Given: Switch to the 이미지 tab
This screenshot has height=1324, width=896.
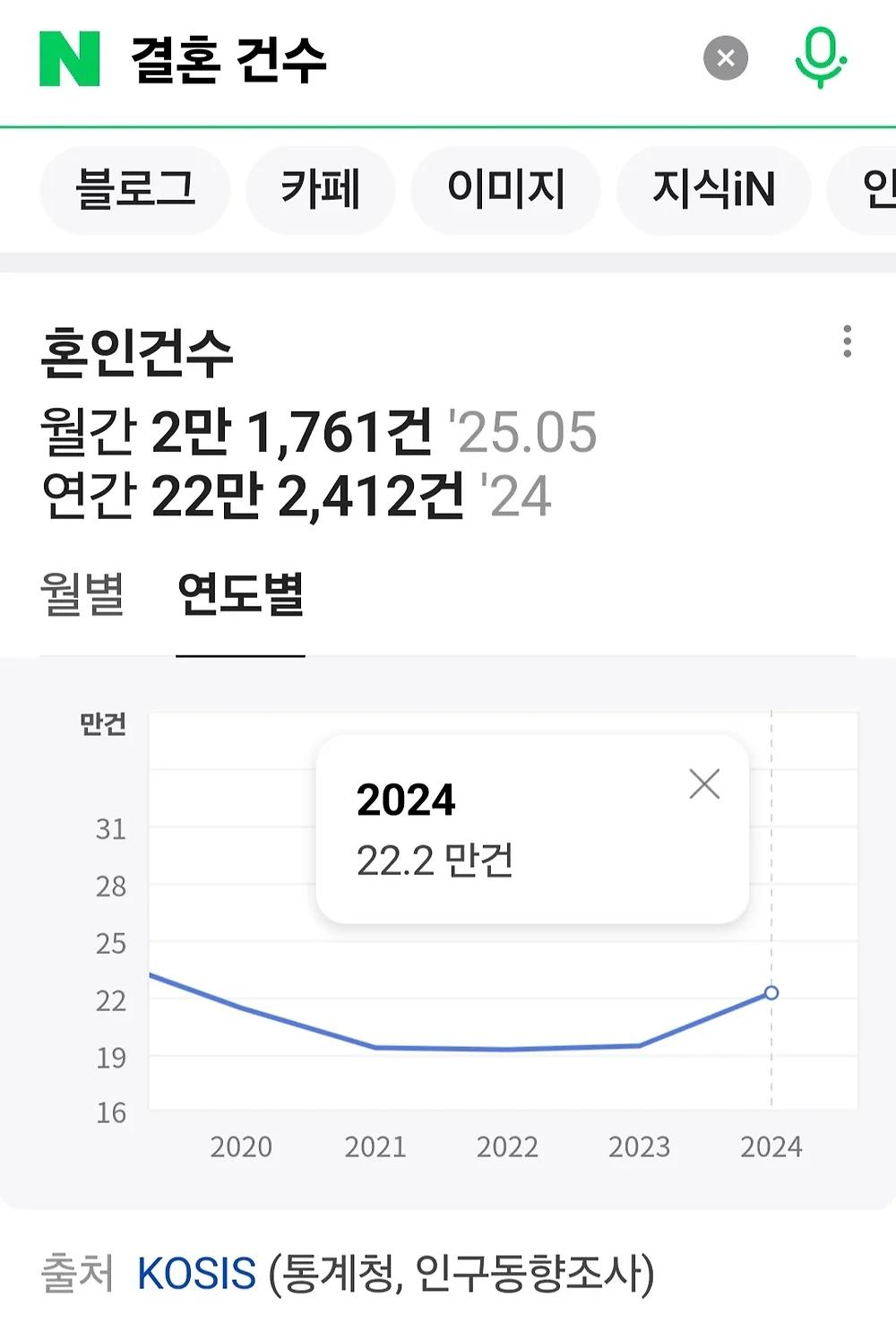Looking at the screenshot, I should coord(506,190).
